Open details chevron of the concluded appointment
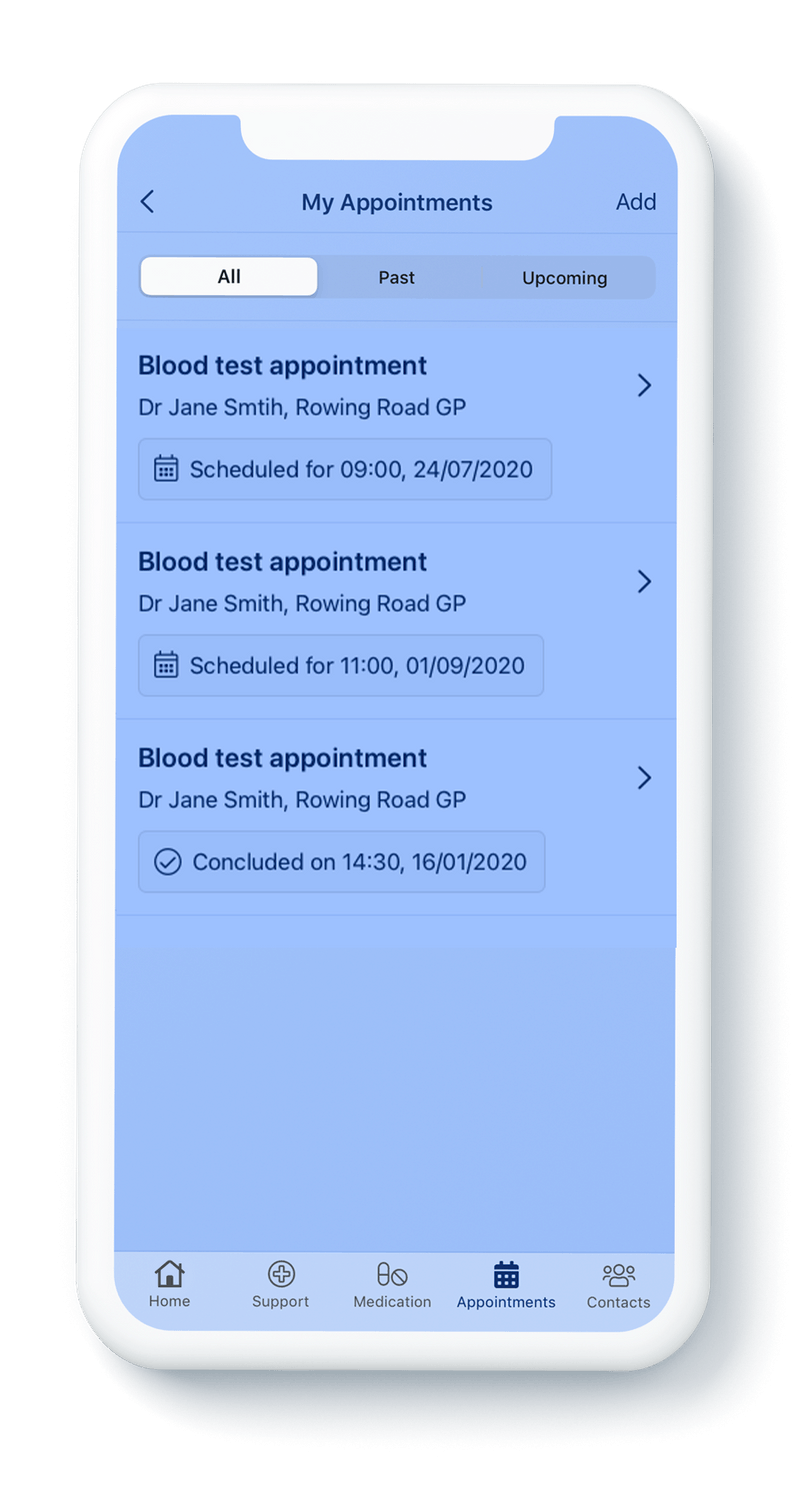Image resolution: width=800 pixels, height=1510 pixels. [x=643, y=778]
